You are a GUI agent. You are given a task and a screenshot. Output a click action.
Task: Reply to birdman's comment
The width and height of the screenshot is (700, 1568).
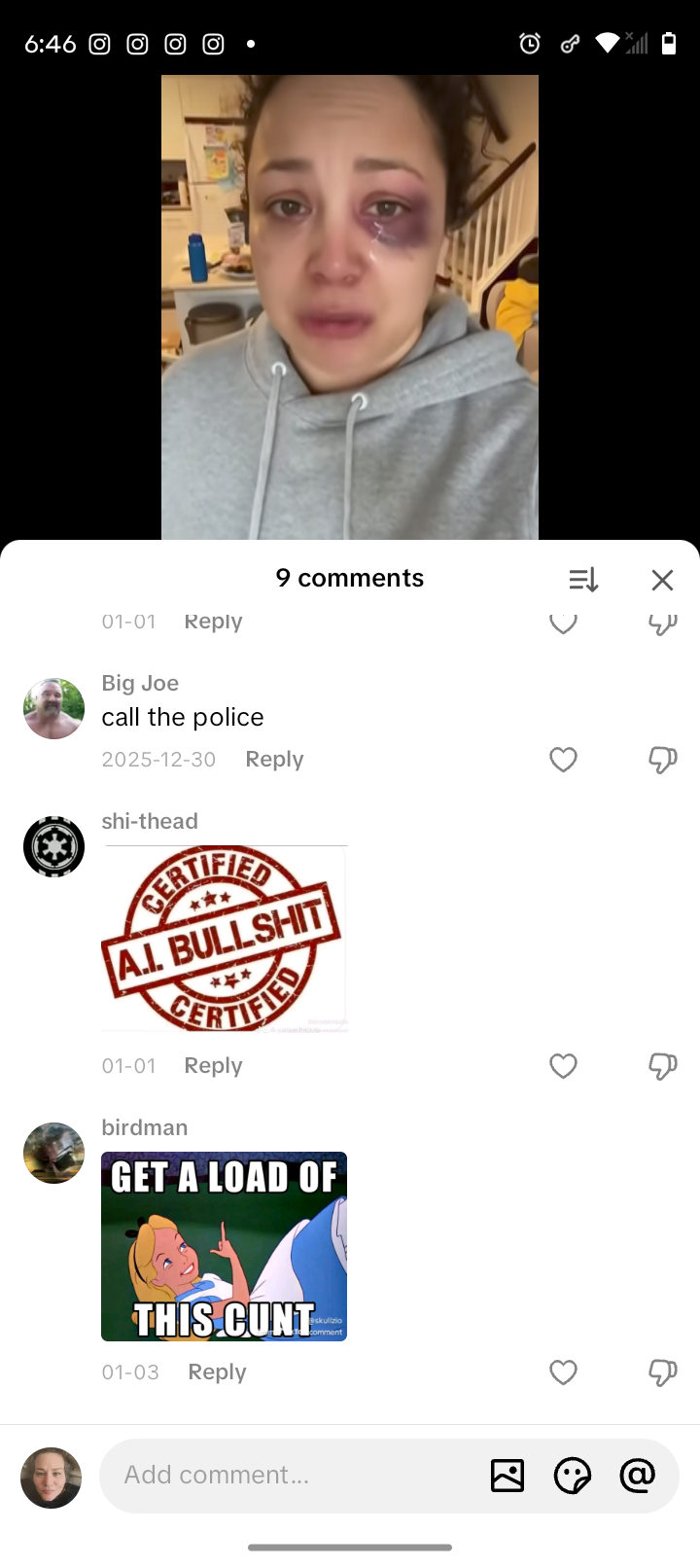click(x=217, y=1372)
